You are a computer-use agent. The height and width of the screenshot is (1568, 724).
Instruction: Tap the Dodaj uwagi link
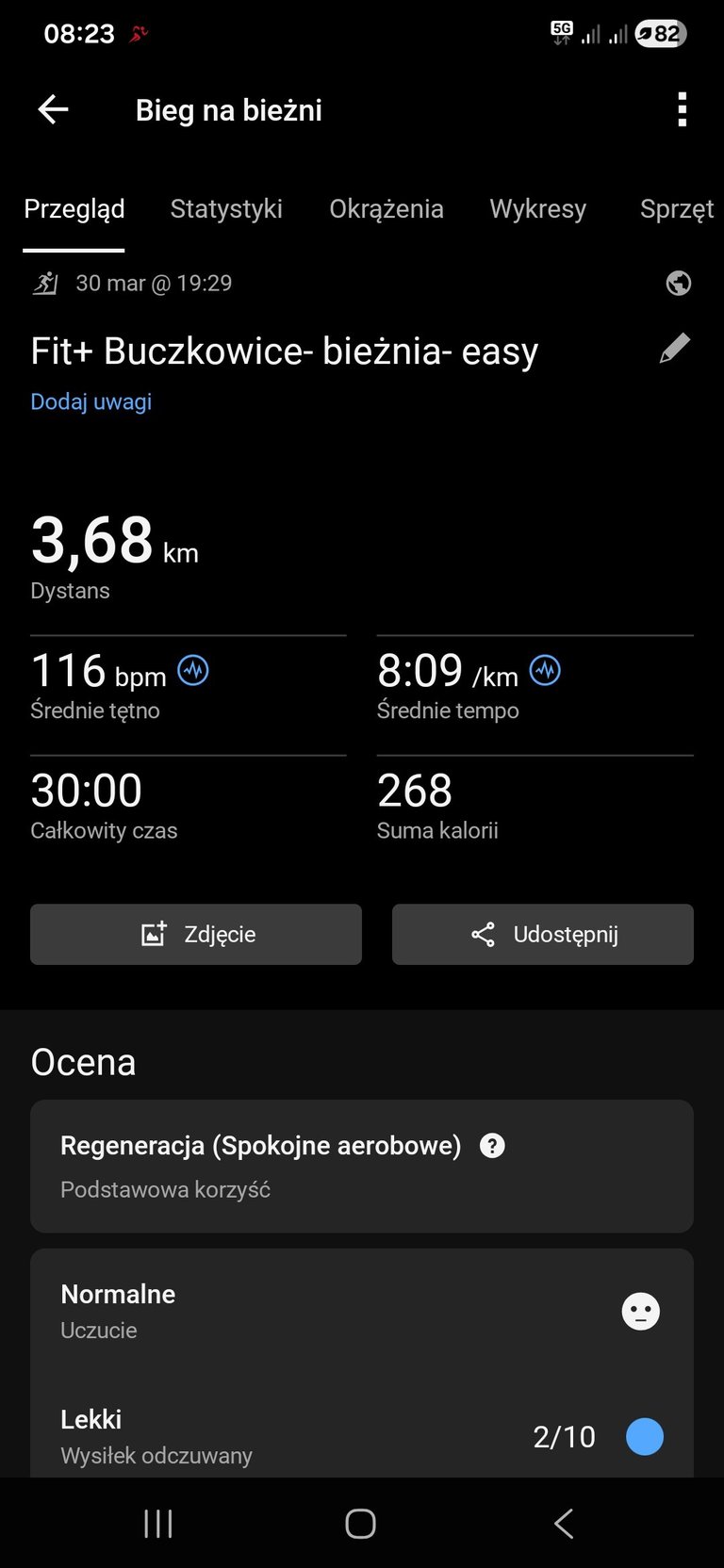91,401
